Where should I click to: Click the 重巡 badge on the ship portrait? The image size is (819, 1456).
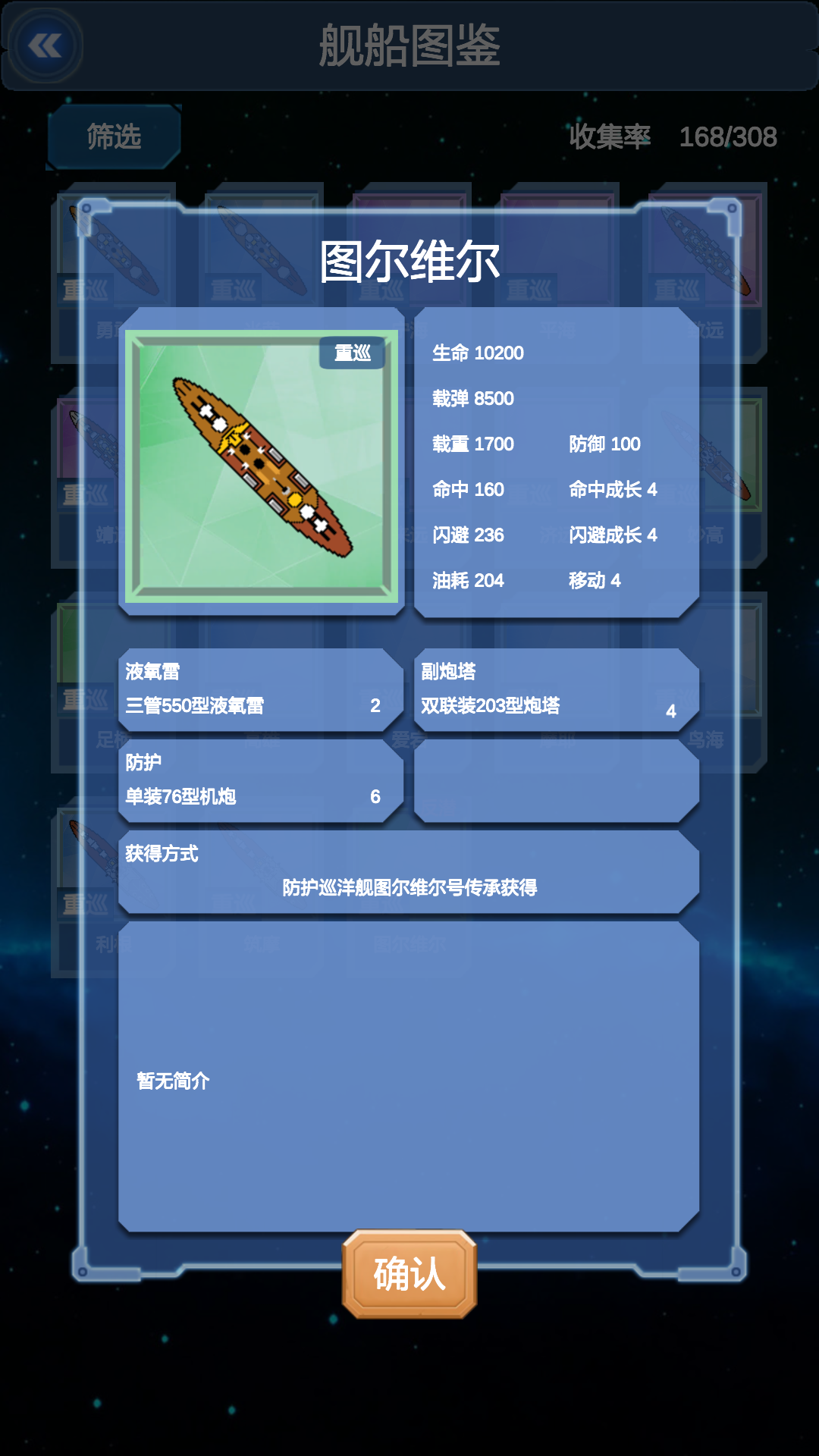click(353, 353)
